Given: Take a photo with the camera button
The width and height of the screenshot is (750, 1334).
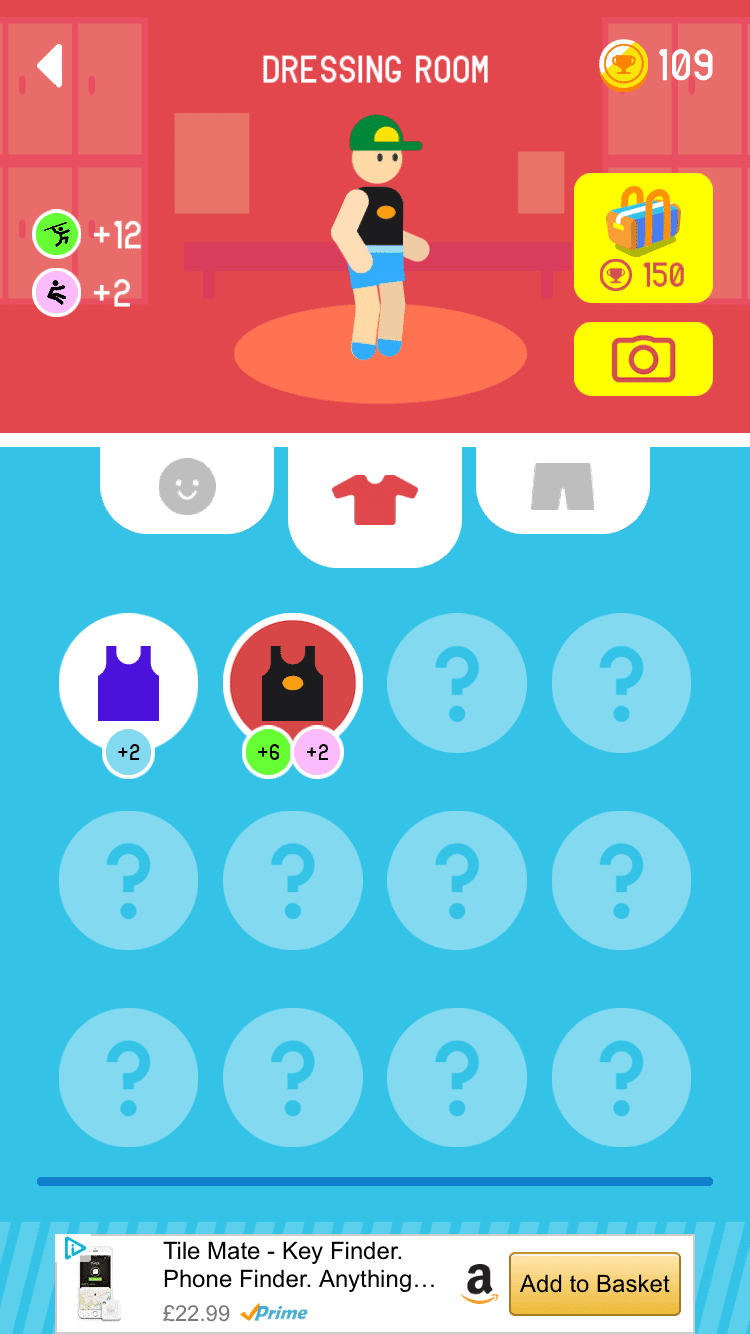Looking at the screenshot, I should coord(643,359).
